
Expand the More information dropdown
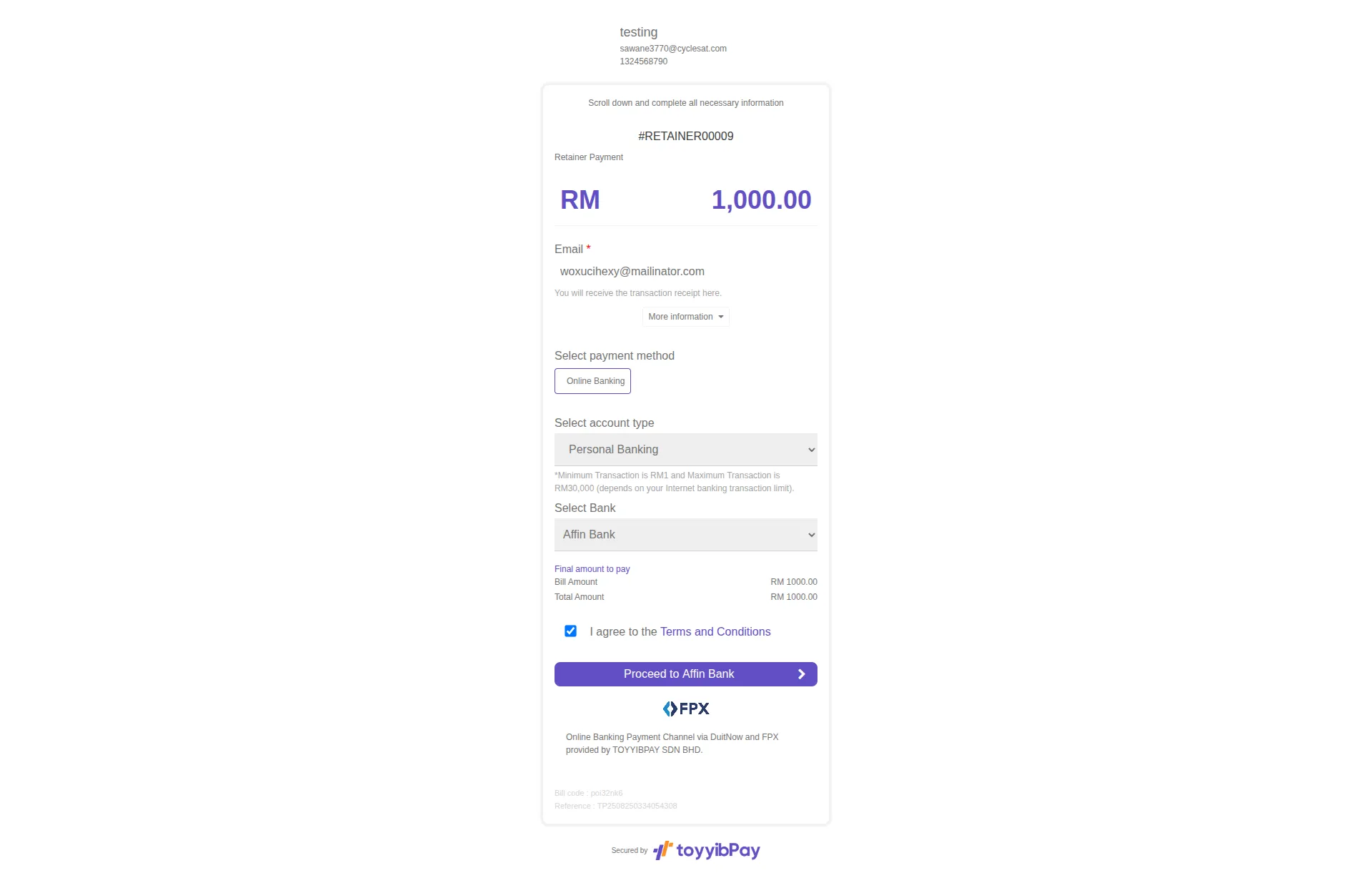(685, 317)
